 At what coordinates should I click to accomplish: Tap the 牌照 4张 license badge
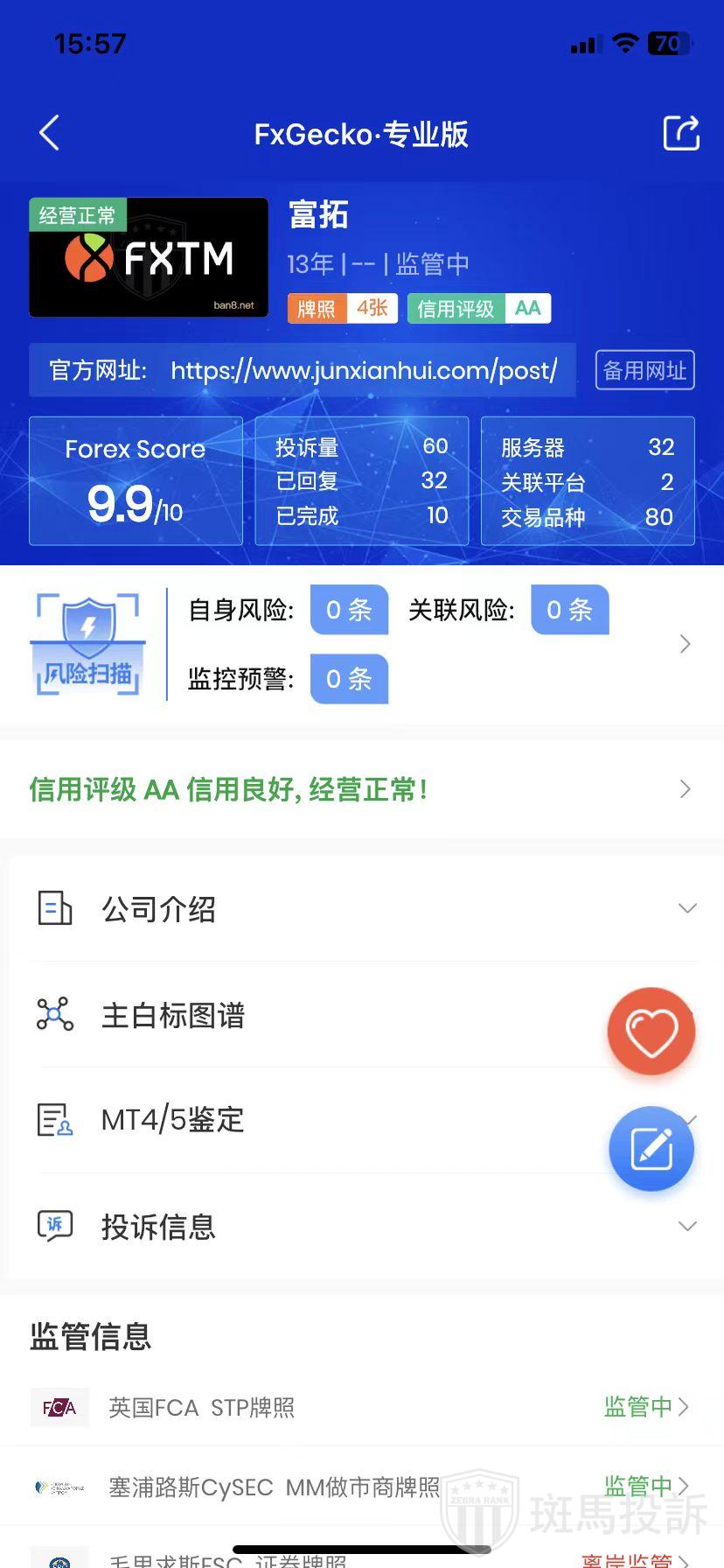[x=343, y=308]
